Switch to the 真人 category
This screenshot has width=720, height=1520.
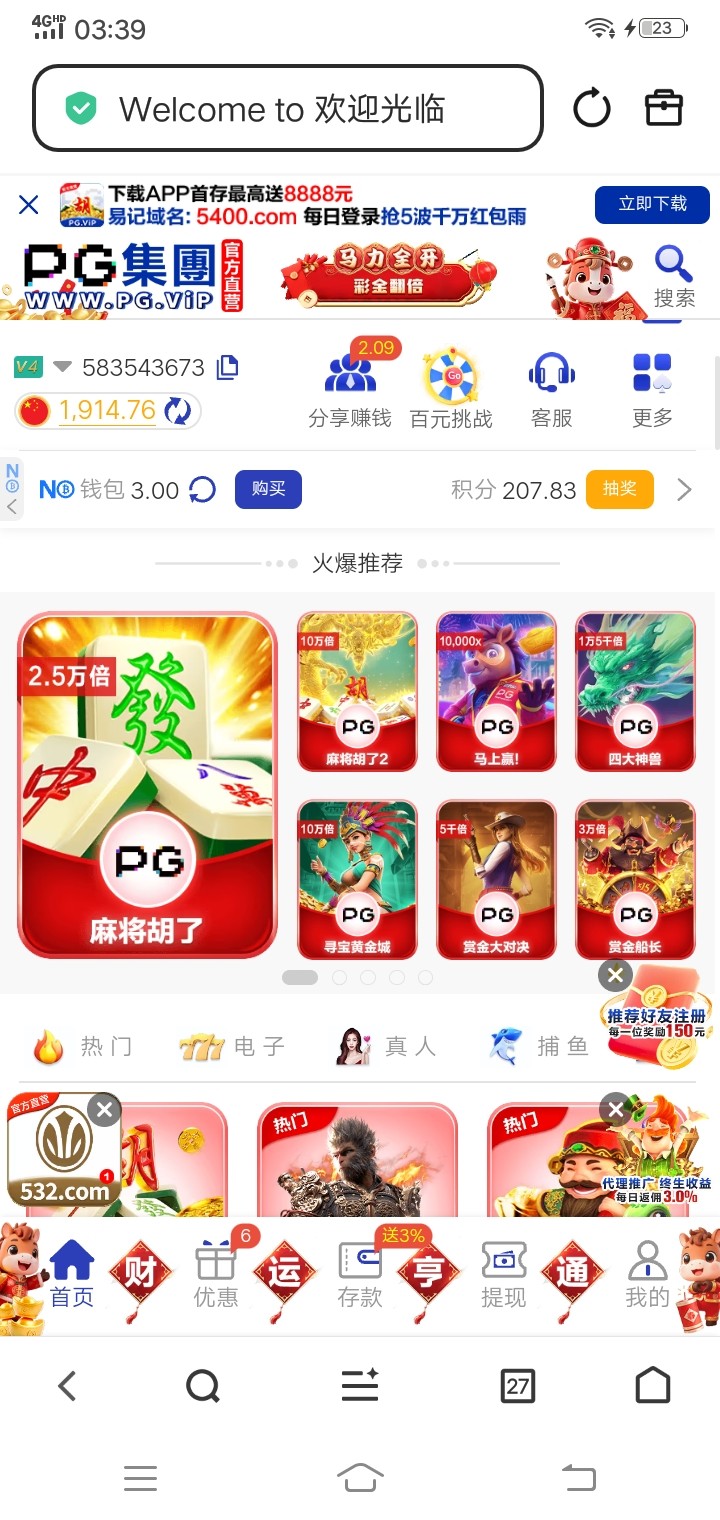click(387, 1047)
